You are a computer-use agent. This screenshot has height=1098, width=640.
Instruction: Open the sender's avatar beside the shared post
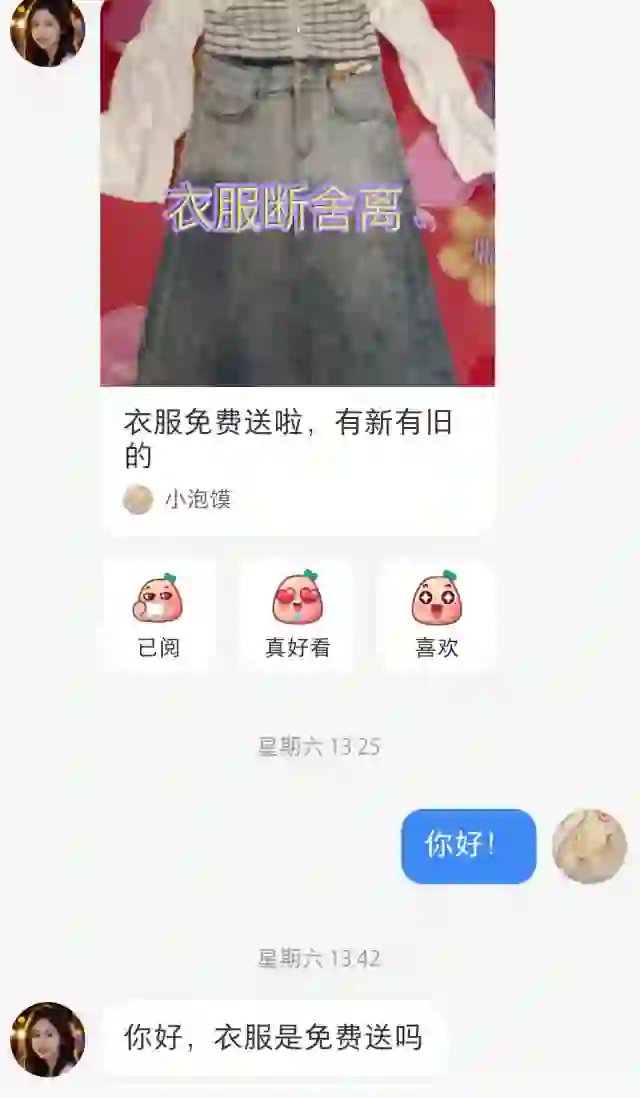47,30
